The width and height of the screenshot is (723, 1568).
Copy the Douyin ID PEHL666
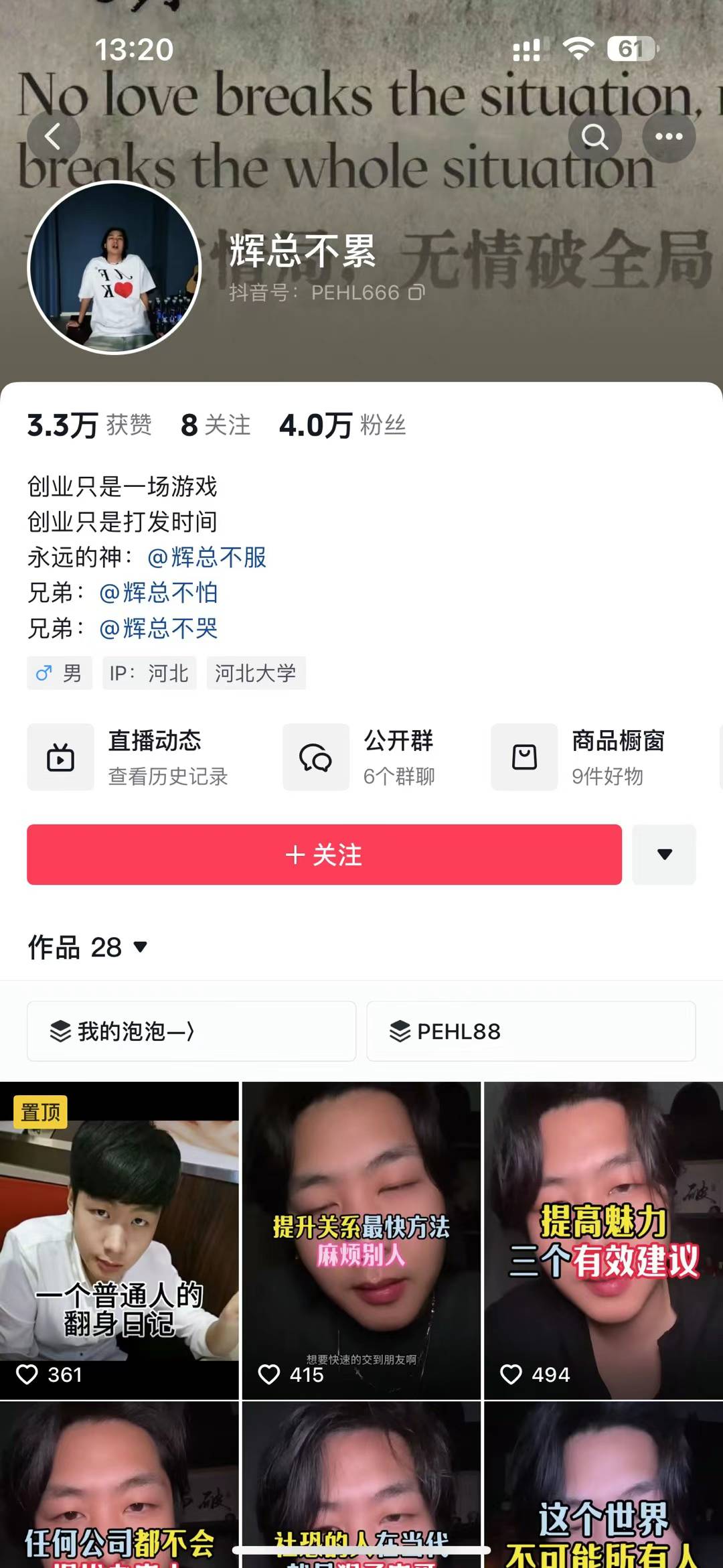(x=416, y=293)
